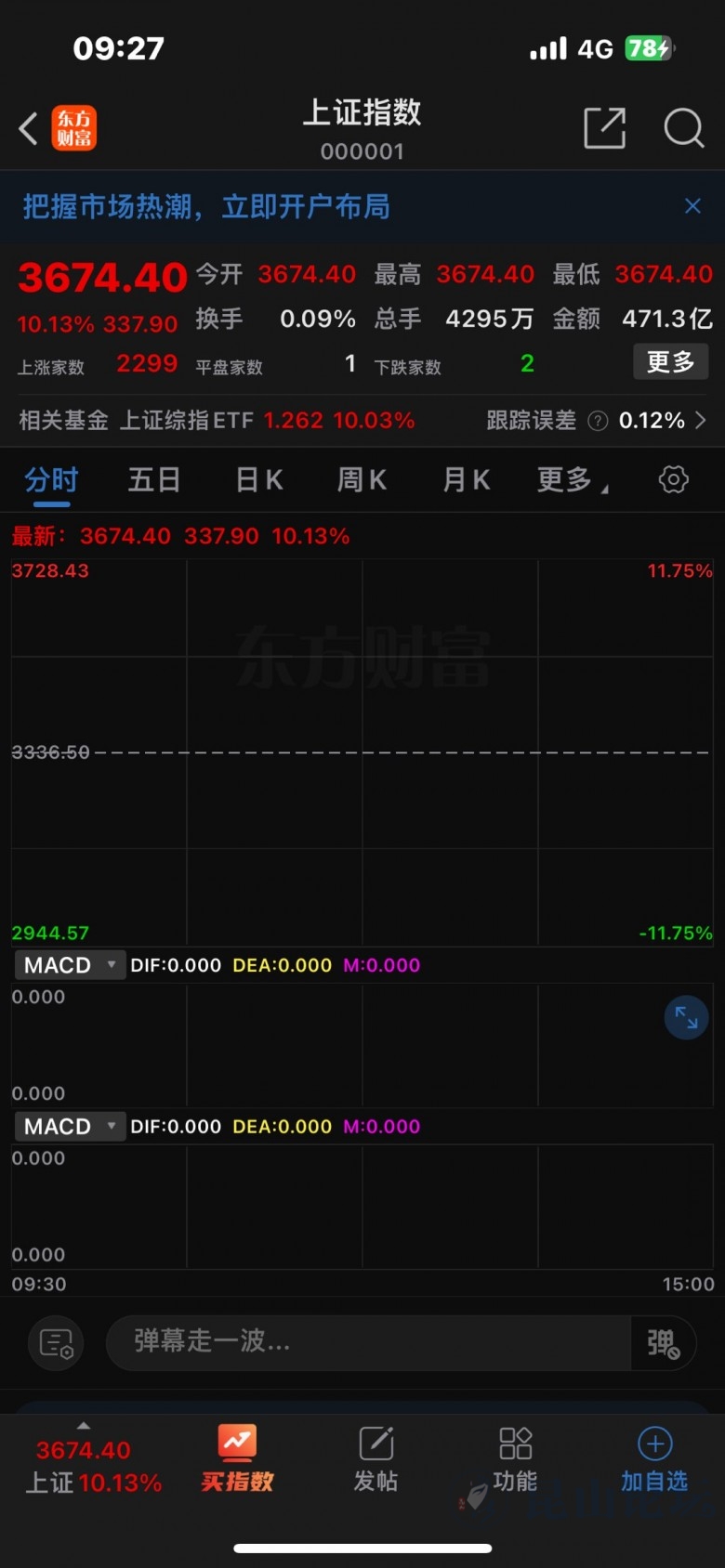Open the 把握市场热潮 account opening banner
This screenshot has height=1568, width=725.
click(206, 206)
